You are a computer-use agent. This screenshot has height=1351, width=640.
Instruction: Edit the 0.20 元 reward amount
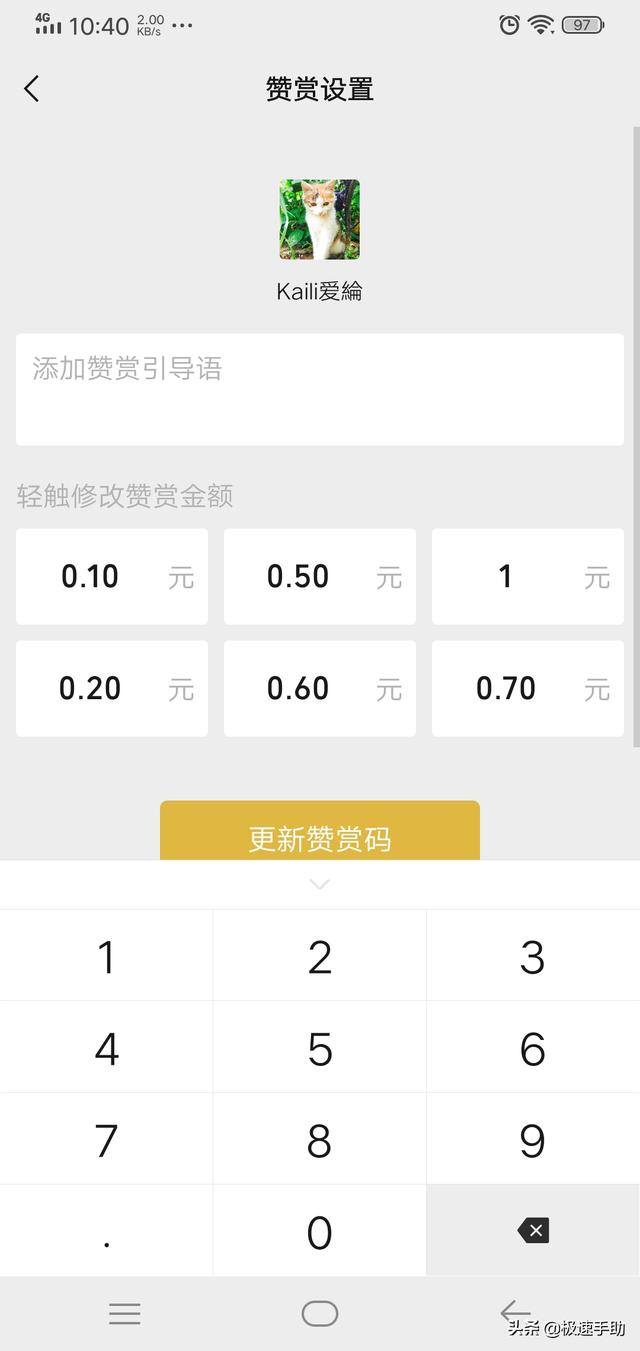112,689
